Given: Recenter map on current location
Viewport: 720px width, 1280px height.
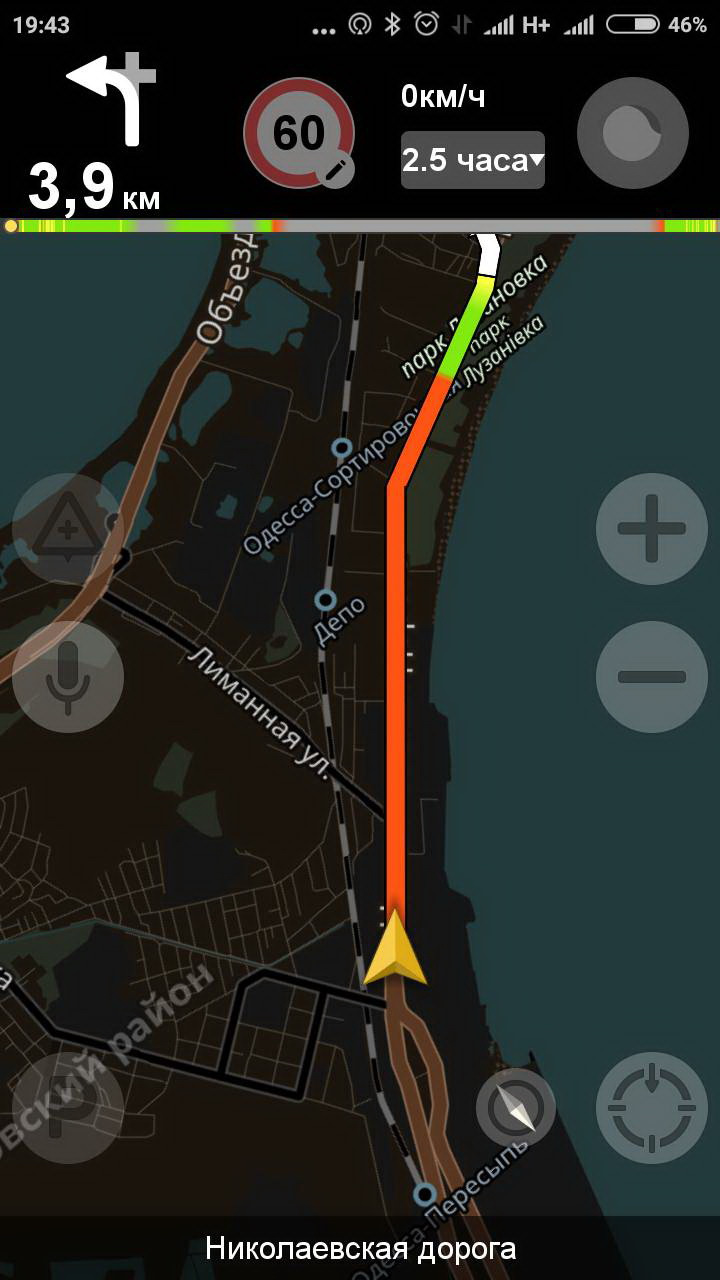Looking at the screenshot, I should click(652, 1108).
